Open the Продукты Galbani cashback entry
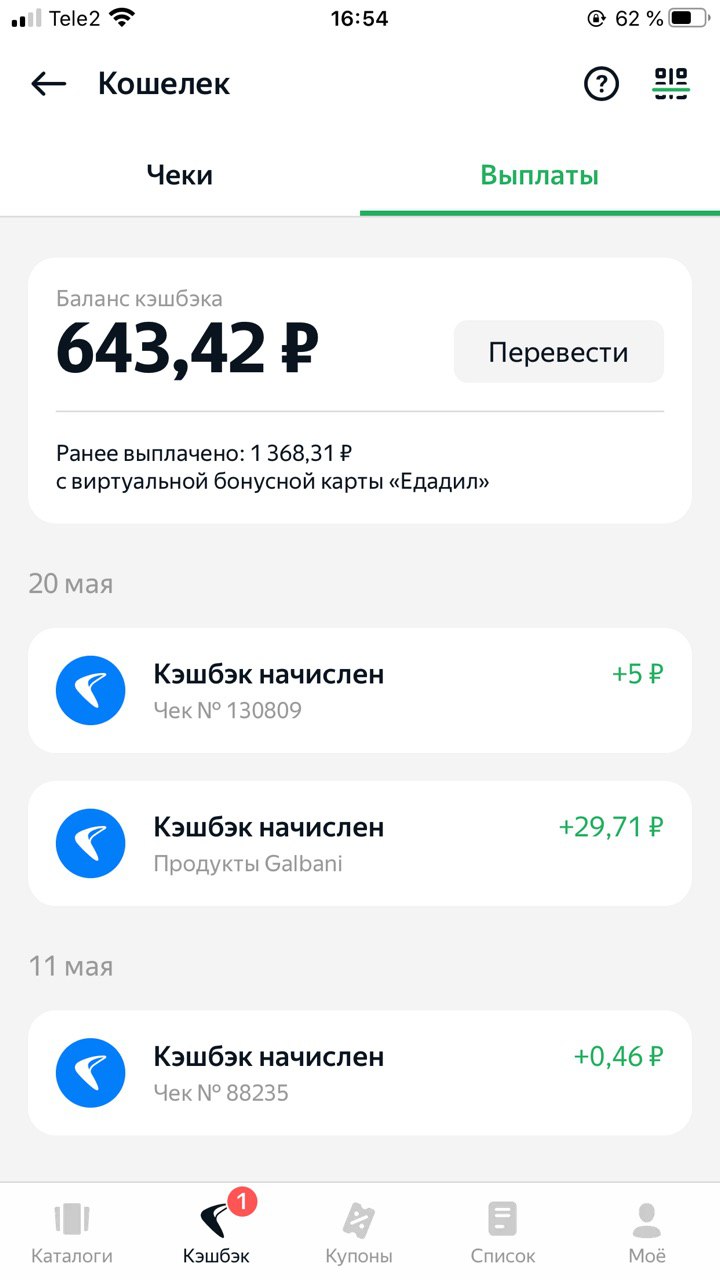This screenshot has height=1280, width=720. coord(360,843)
